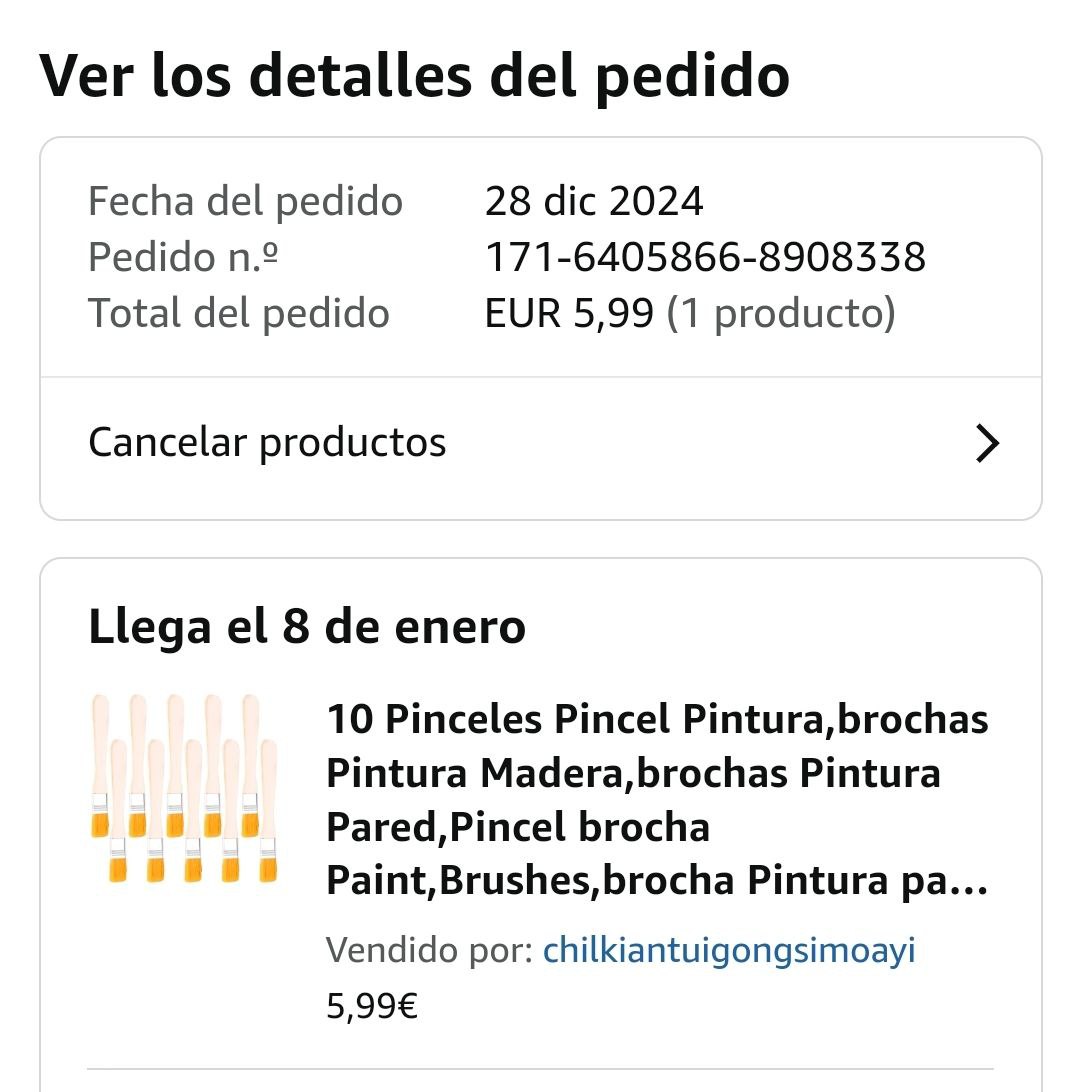1080x1092 pixels.
Task: View the paint brushes product image
Action: 184,789
